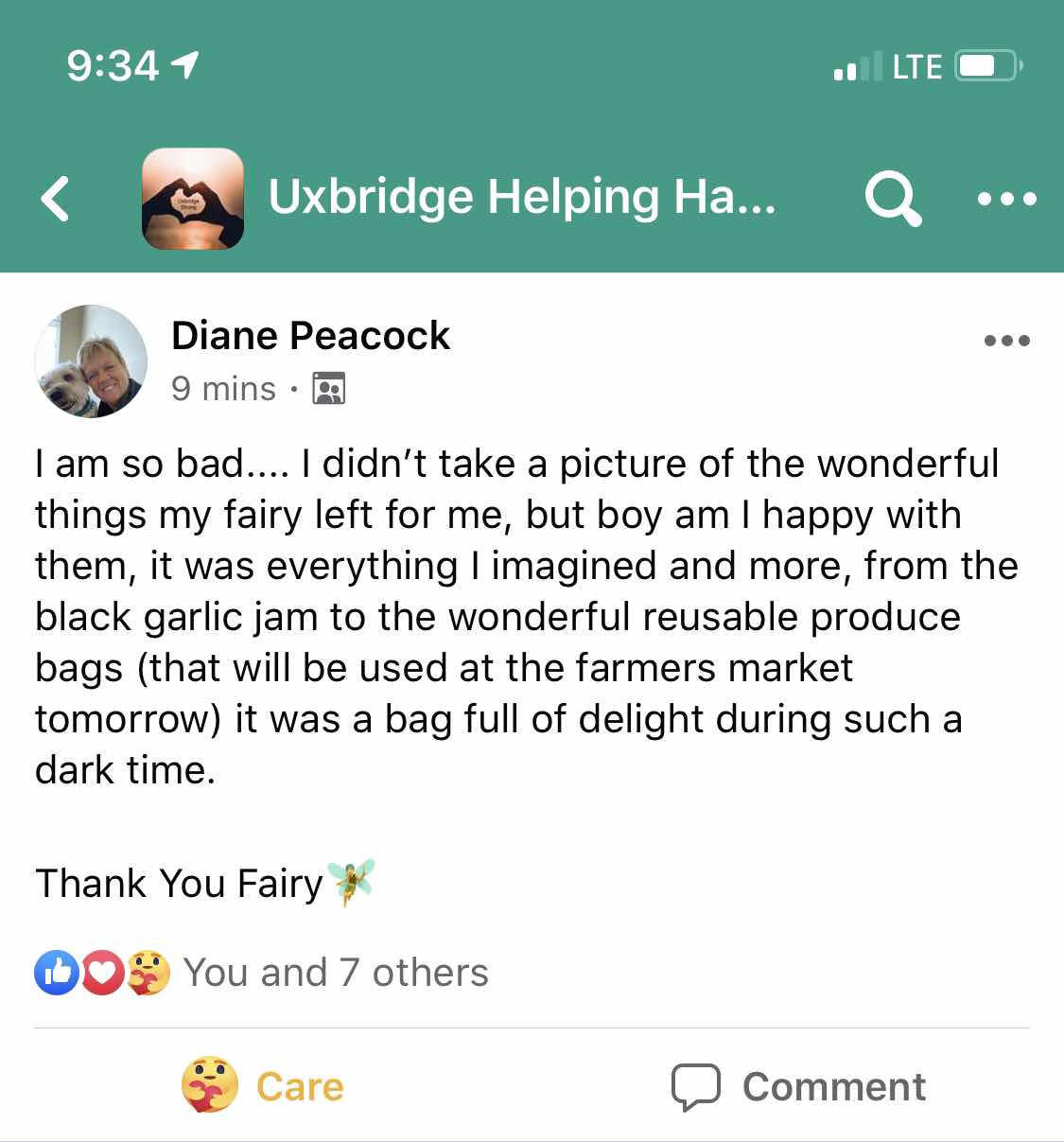Open options menu for Diane's post
The image size is (1064, 1142).
click(x=1006, y=341)
